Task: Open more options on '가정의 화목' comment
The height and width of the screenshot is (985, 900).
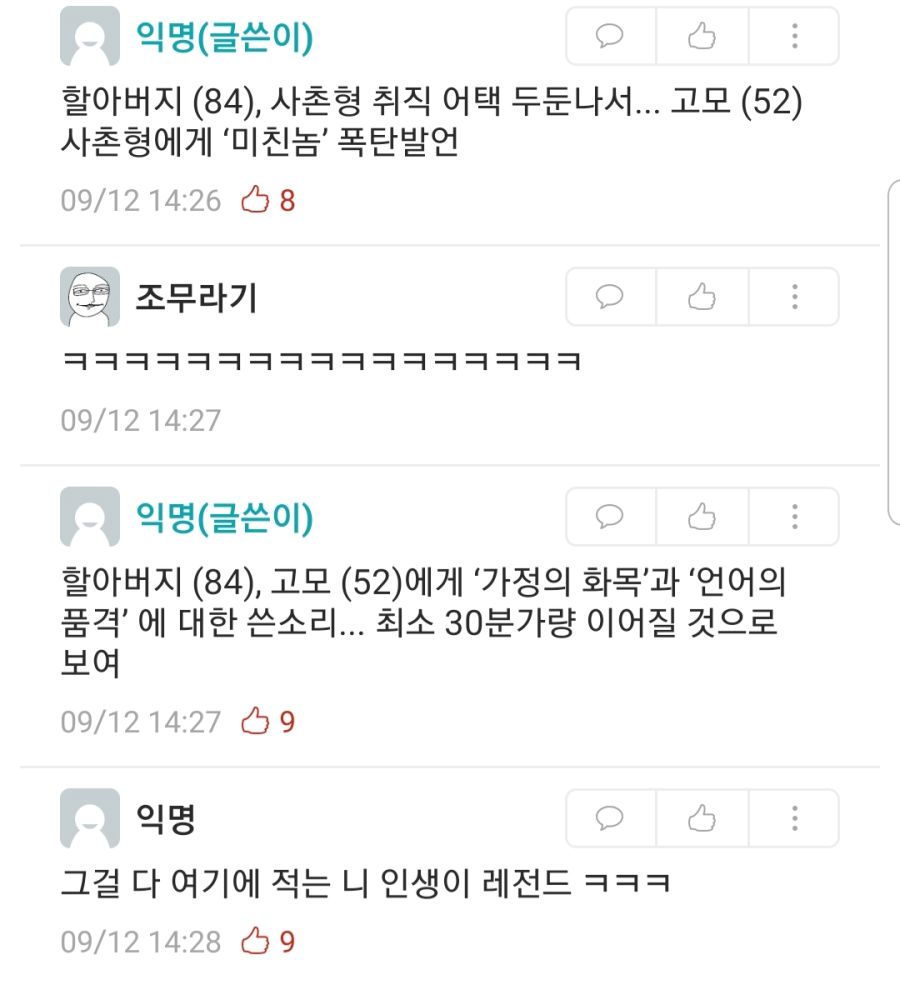Action: click(x=794, y=517)
